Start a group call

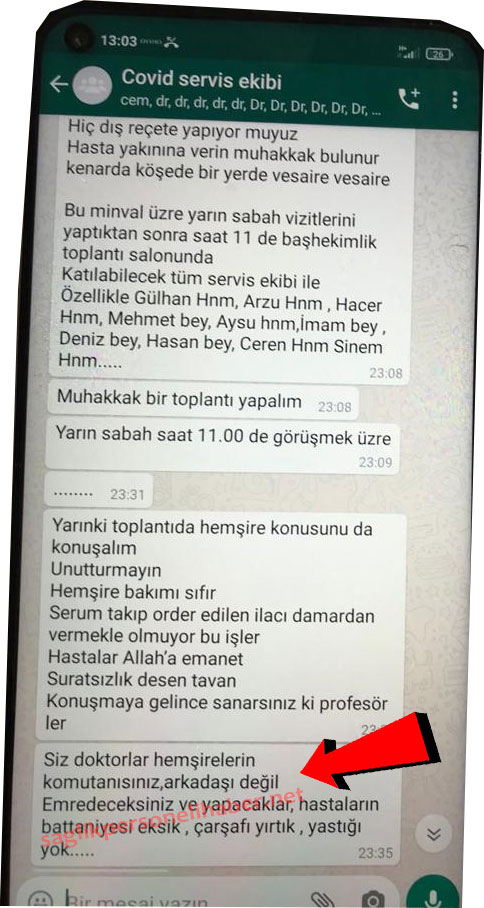coord(410,99)
